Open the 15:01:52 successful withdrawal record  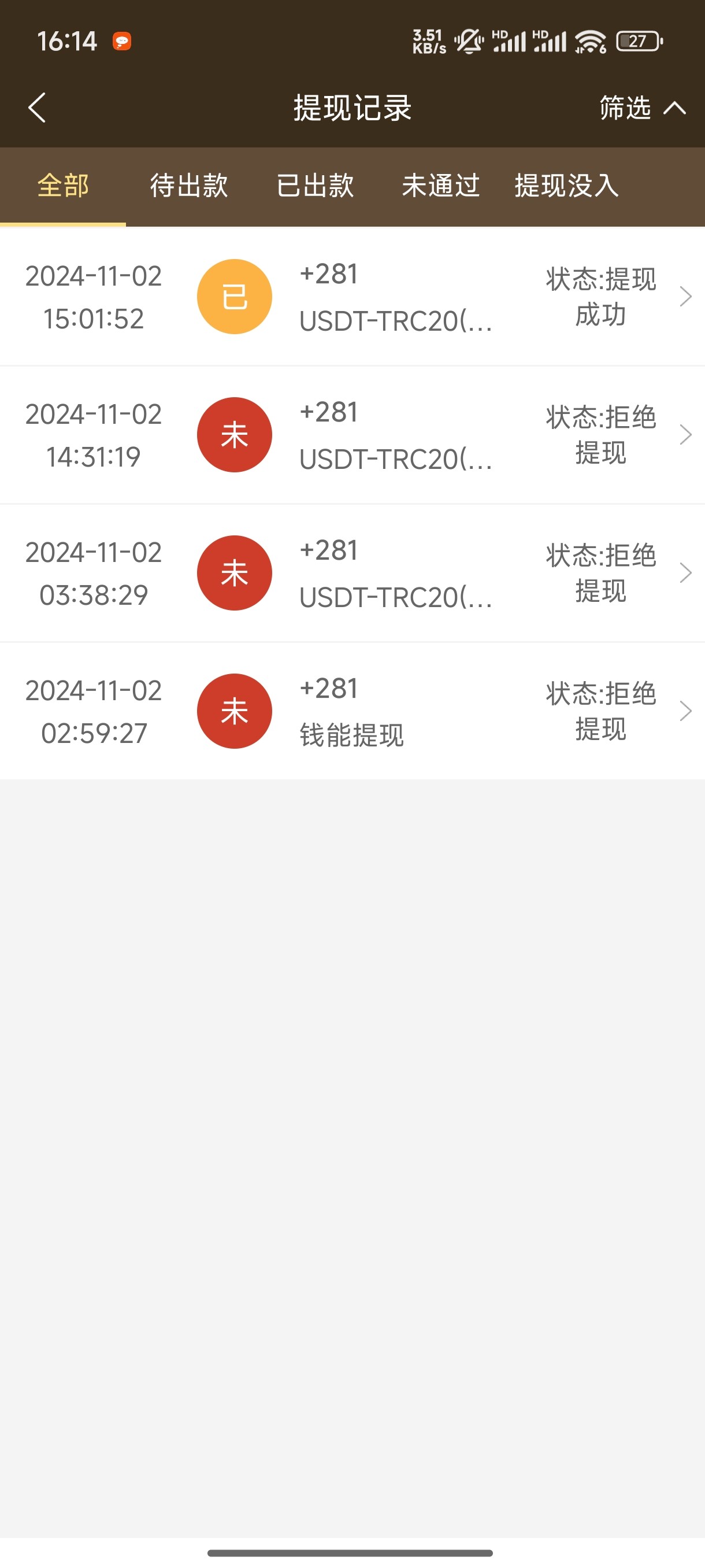pyautogui.click(x=353, y=297)
